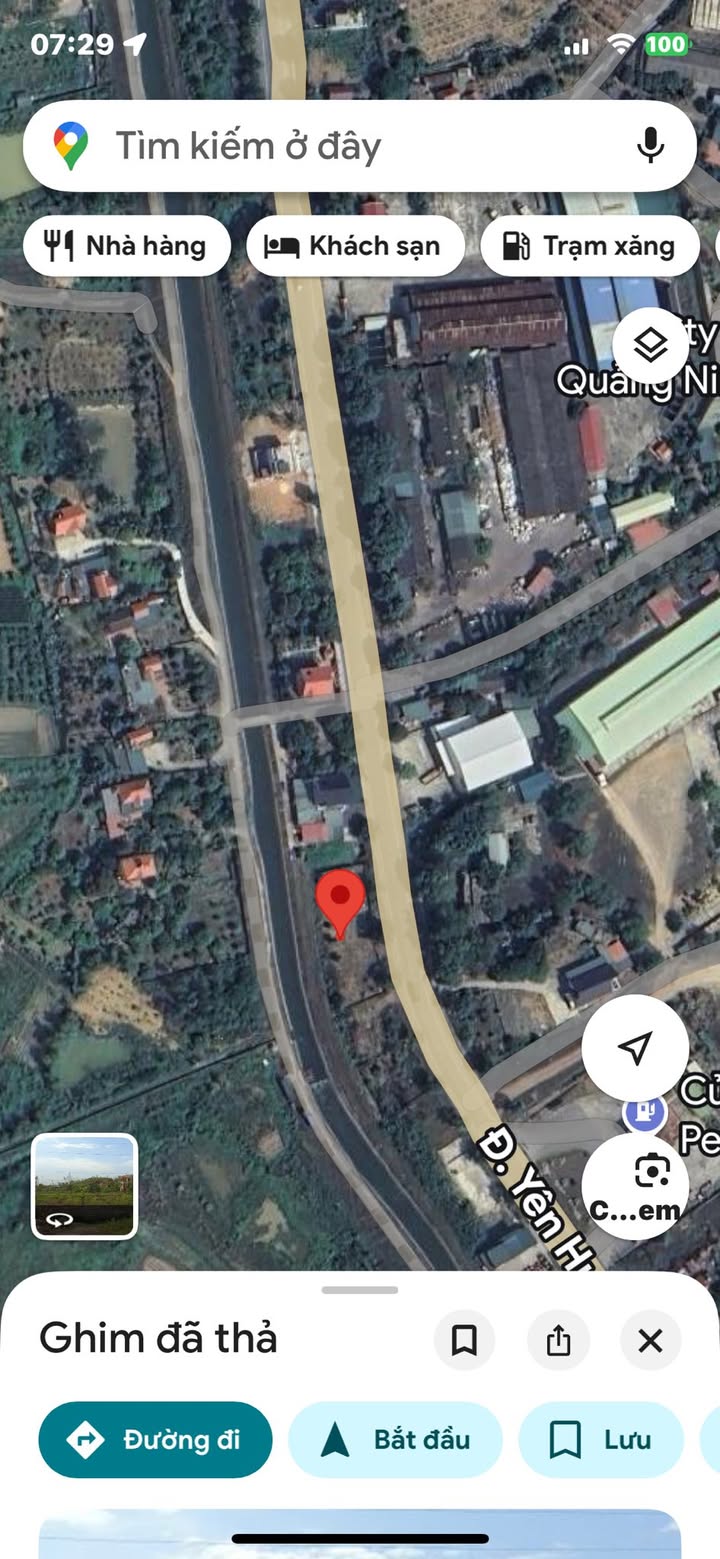720x1559 pixels.
Task: Start navigation with "Bắt đầu"
Action: click(x=395, y=1440)
